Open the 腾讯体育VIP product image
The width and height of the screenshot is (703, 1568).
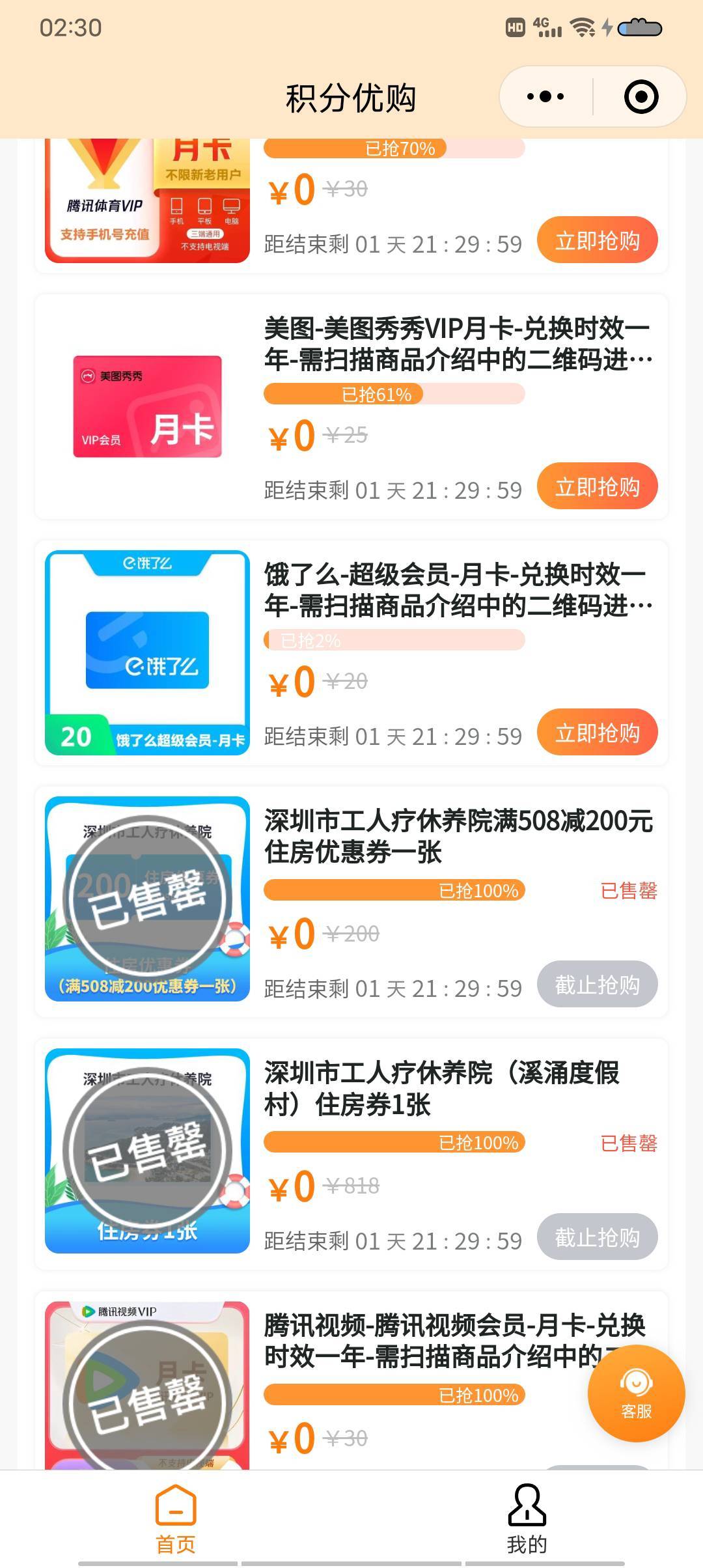(x=147, y=202)
